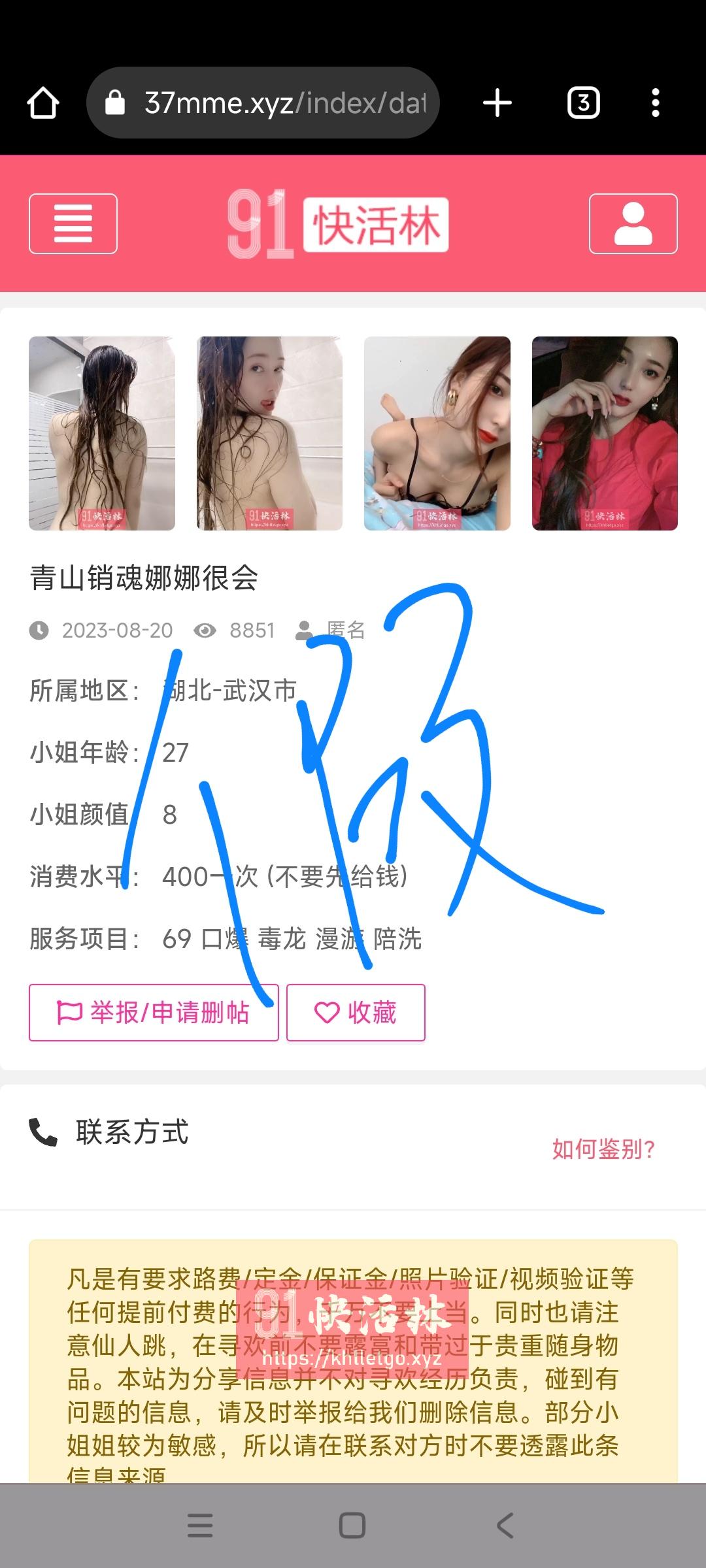Tap the address bar showing 37mme.xyz
Viewport: 706px width, 1568px height.
[275, 103]
